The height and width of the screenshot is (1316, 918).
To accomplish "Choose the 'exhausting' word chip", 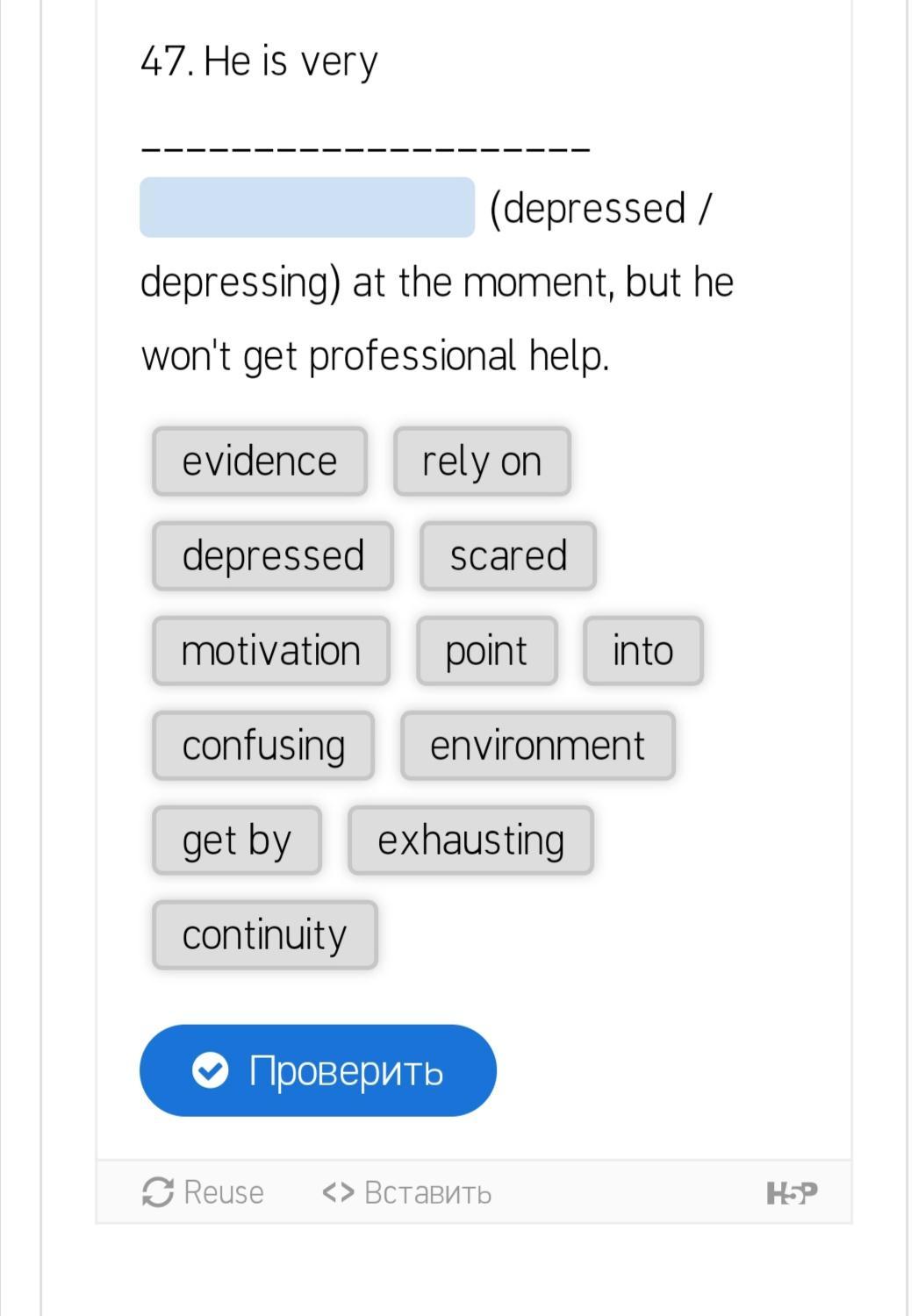I will pos(470,840).
